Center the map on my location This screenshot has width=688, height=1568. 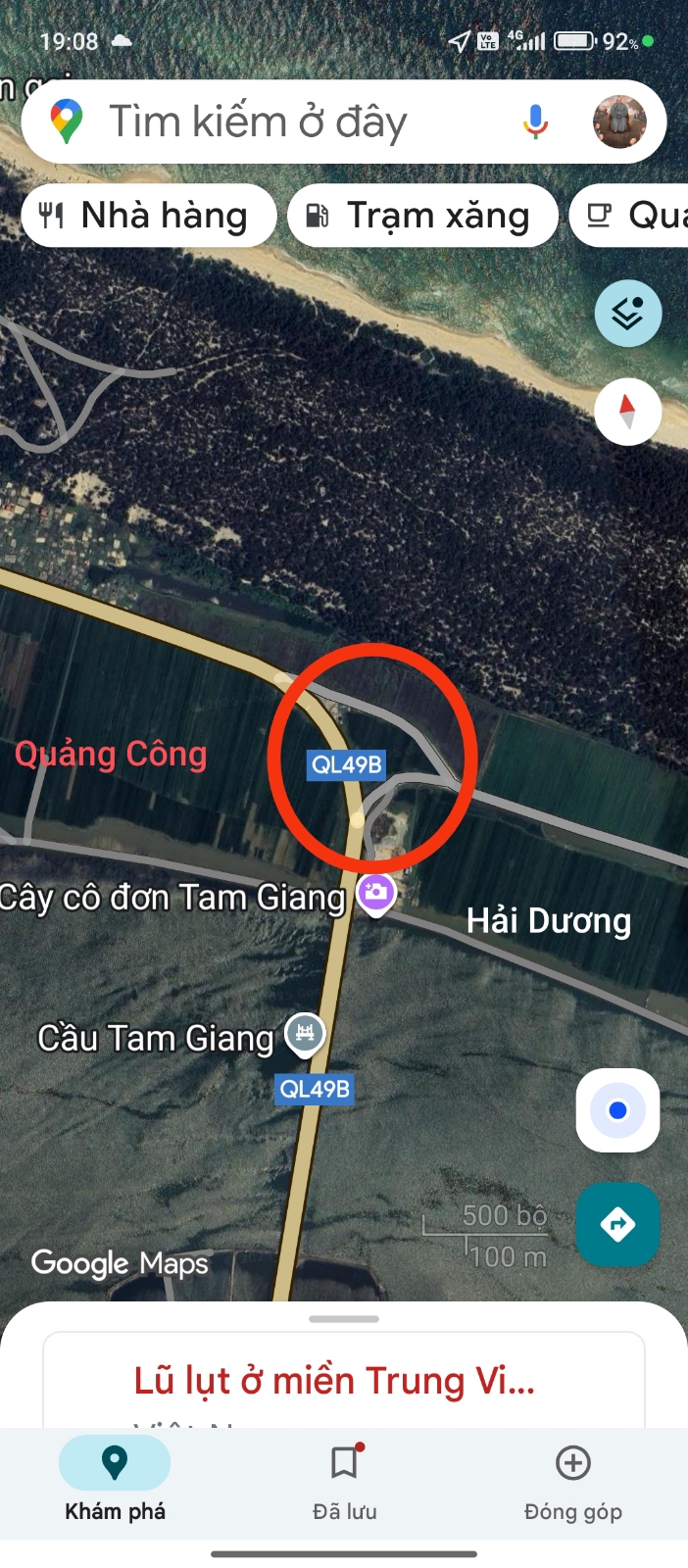point(617,1110)
